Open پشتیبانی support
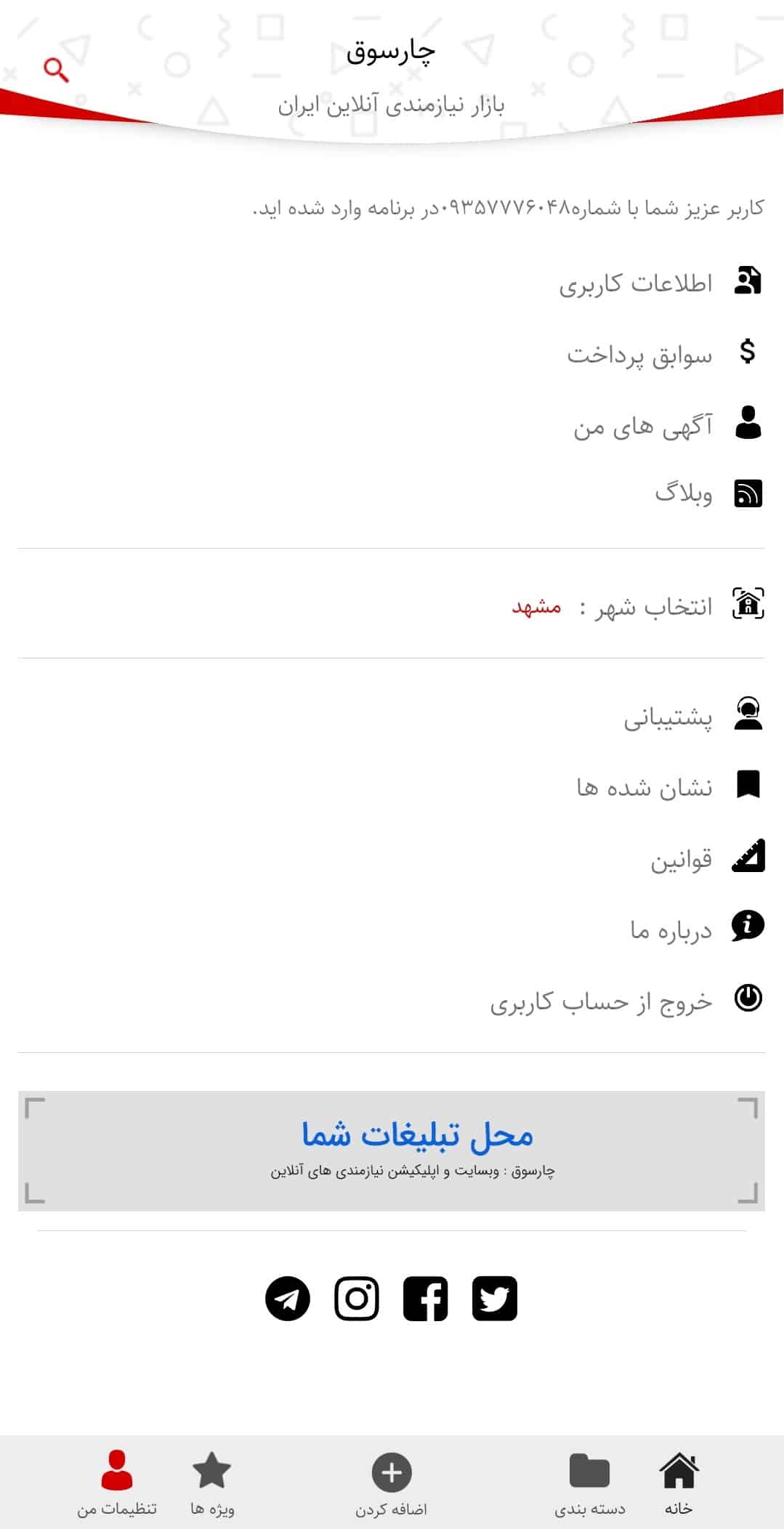 coord(392,716)
